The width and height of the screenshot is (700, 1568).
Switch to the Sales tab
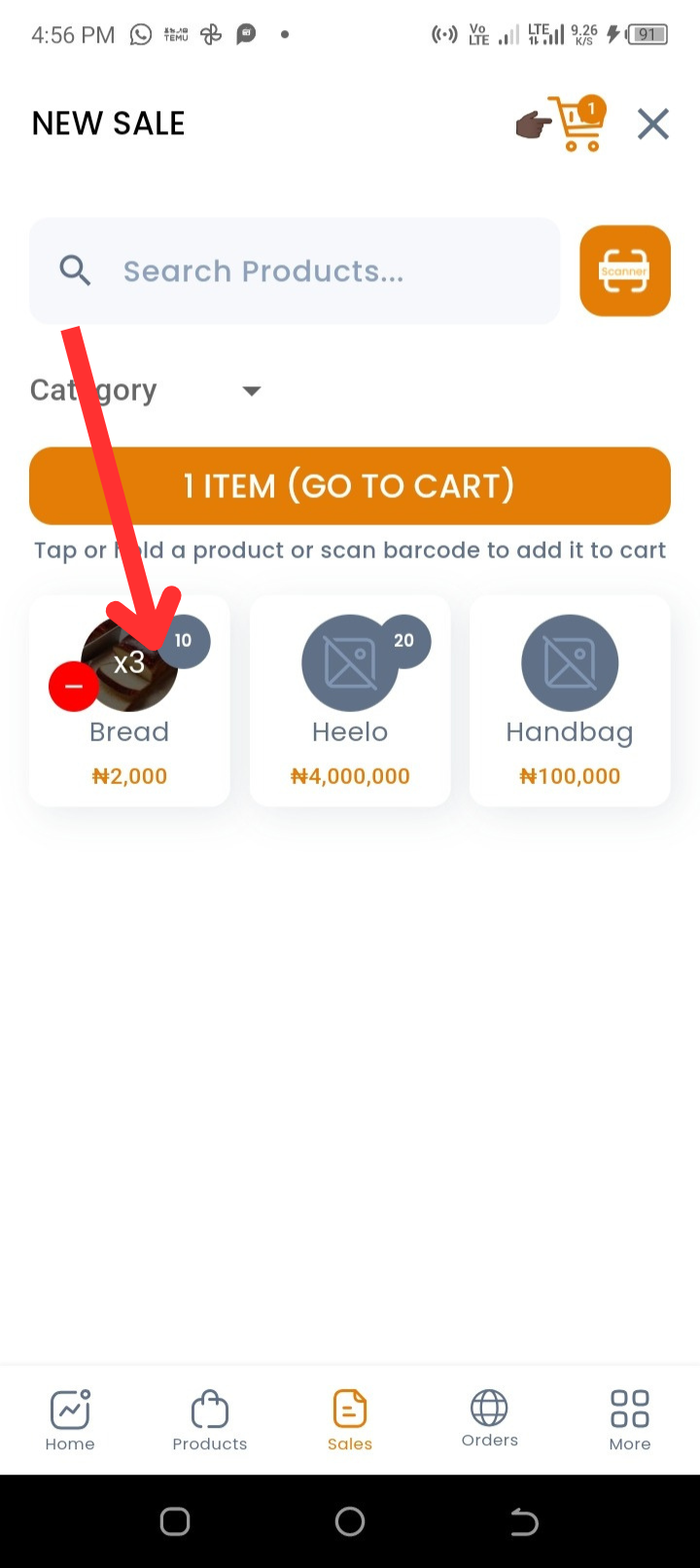tap(350, 1420)
